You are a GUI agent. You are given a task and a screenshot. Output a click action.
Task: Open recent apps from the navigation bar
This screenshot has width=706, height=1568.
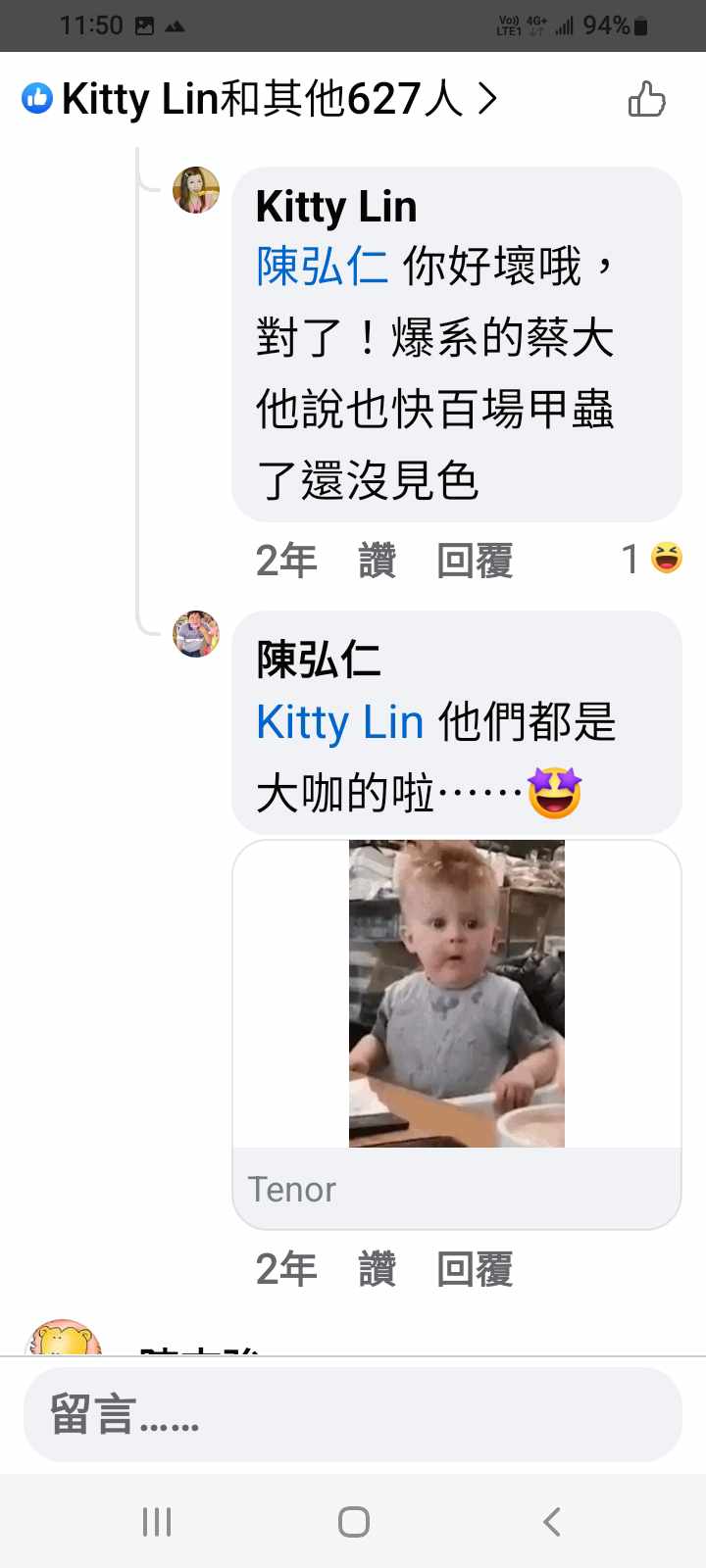[157, 1522]
